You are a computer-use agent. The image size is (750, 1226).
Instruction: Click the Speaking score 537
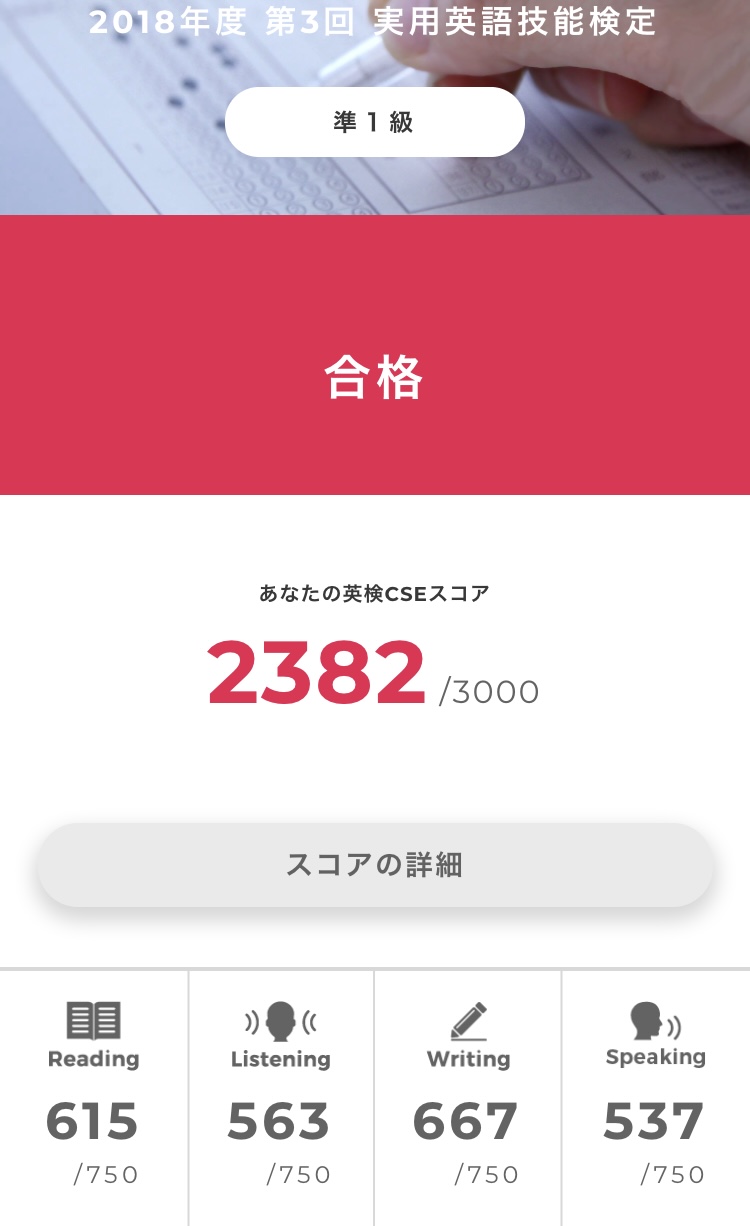653,1123
